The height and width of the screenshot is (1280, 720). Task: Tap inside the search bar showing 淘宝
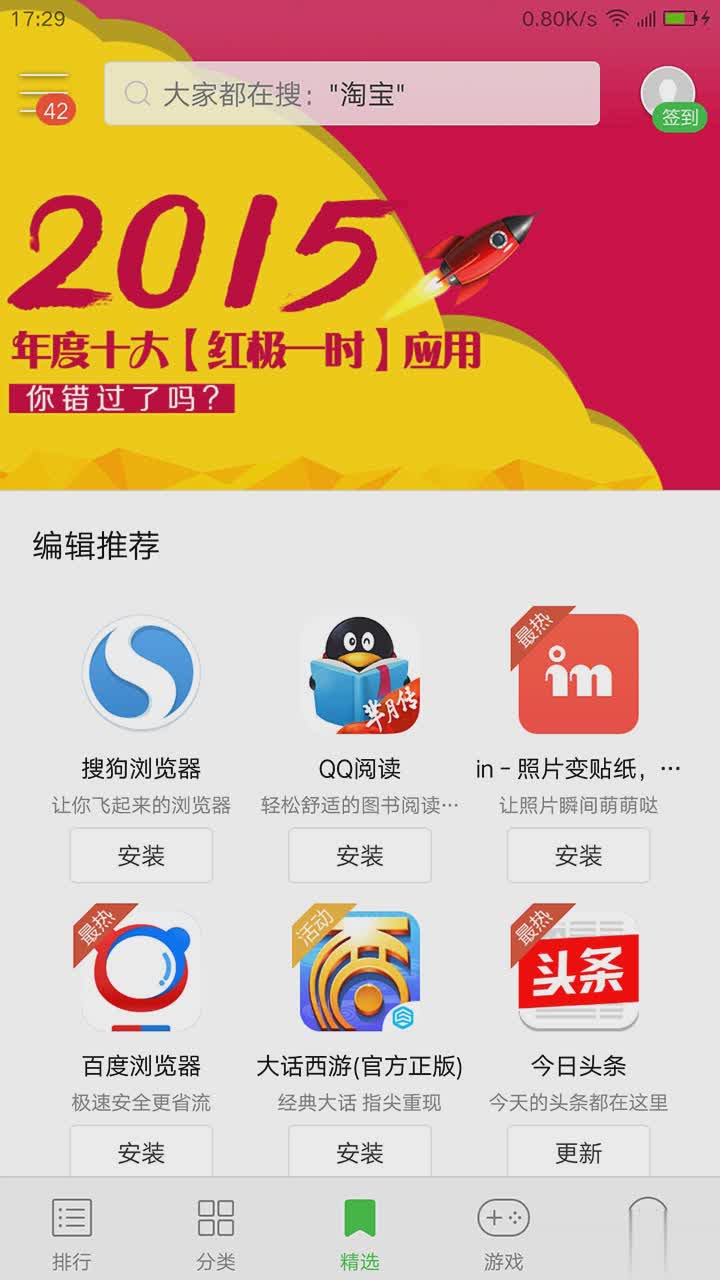pyautogui.click(x=350, y=92)
